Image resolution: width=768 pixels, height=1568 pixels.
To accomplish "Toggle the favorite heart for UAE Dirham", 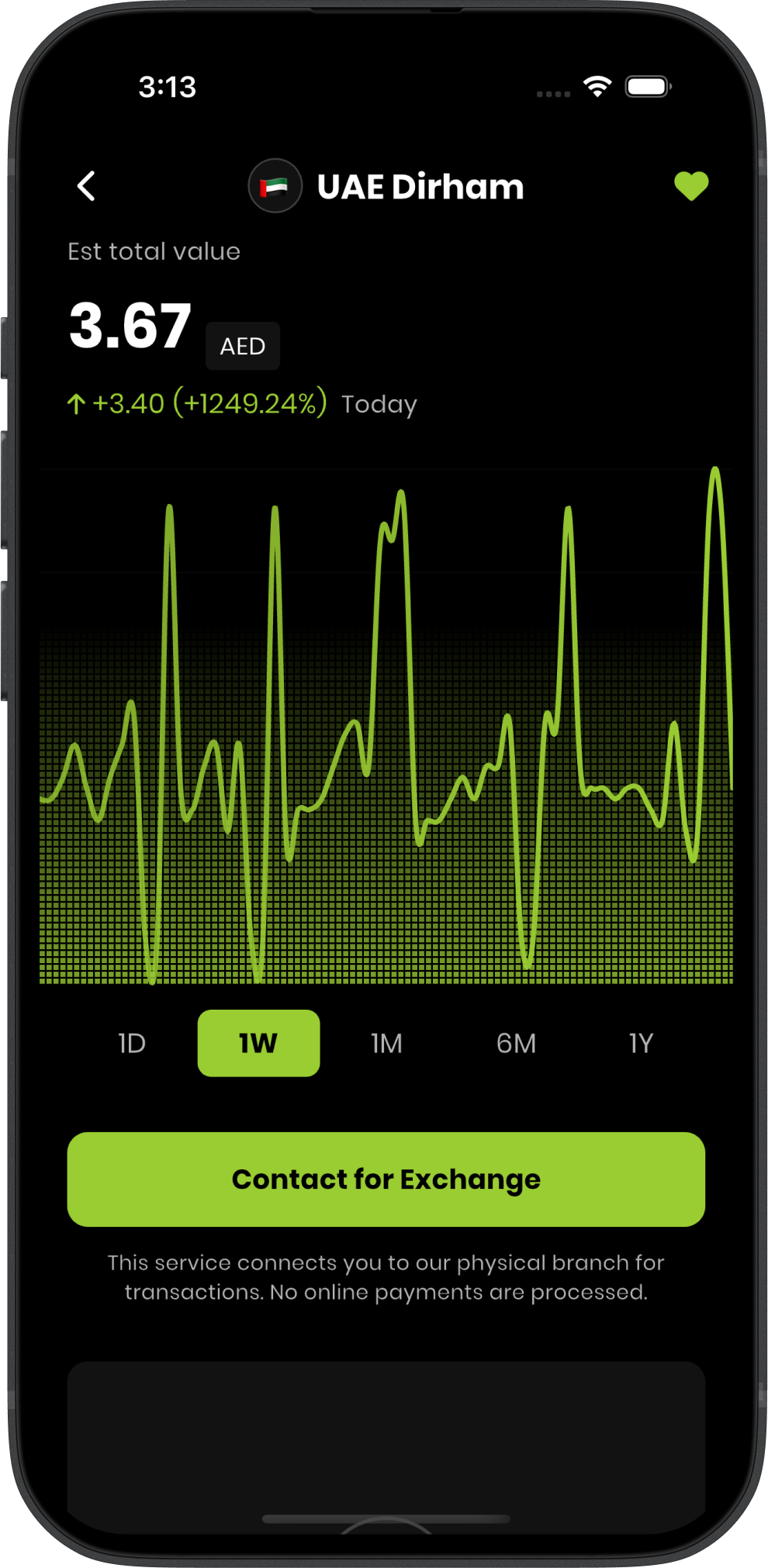I will pos(690,186).
